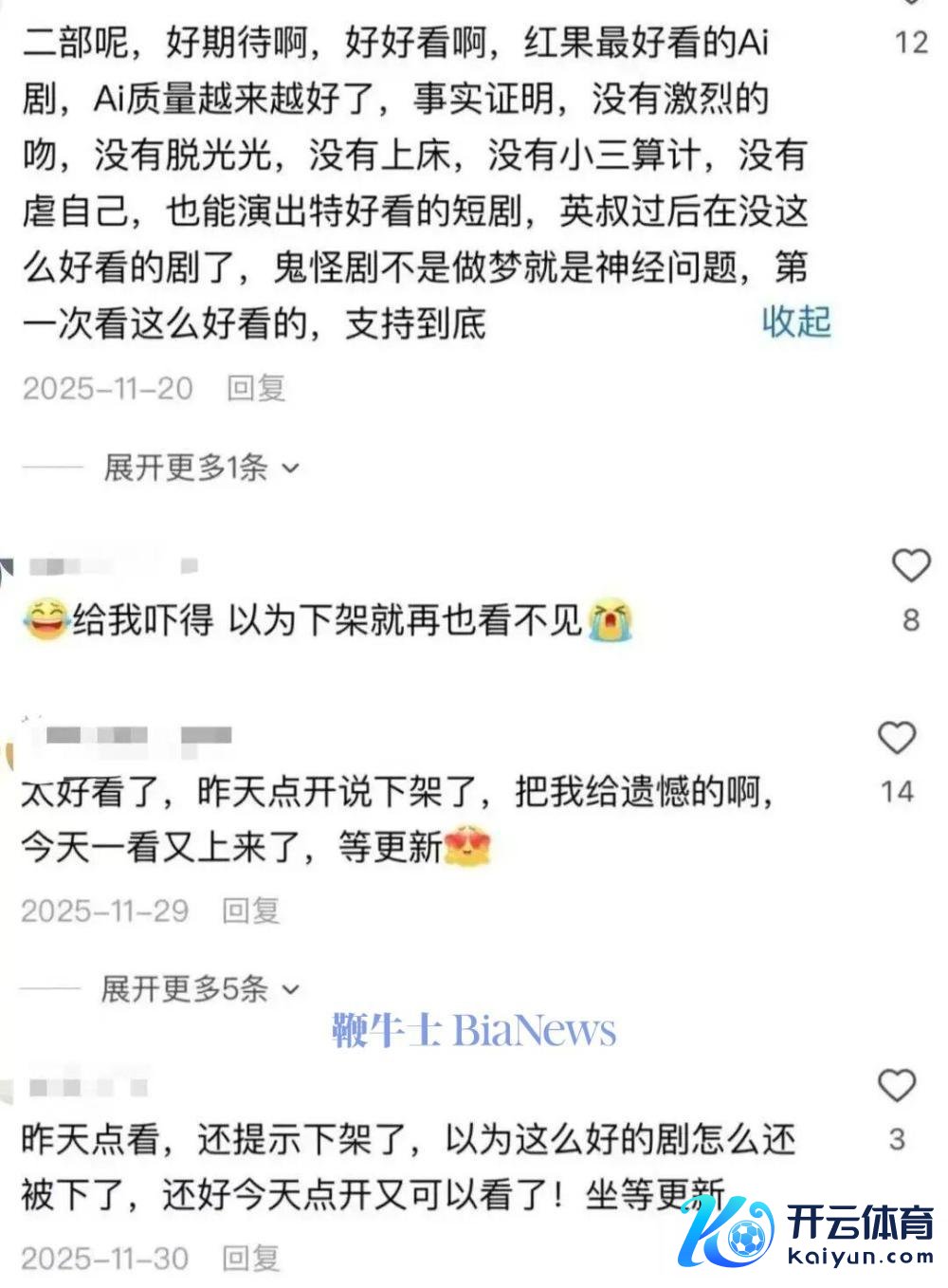Tap 收起 to collapse the long comment
This screenshot has height=1288, width=948.
(796, 322)
